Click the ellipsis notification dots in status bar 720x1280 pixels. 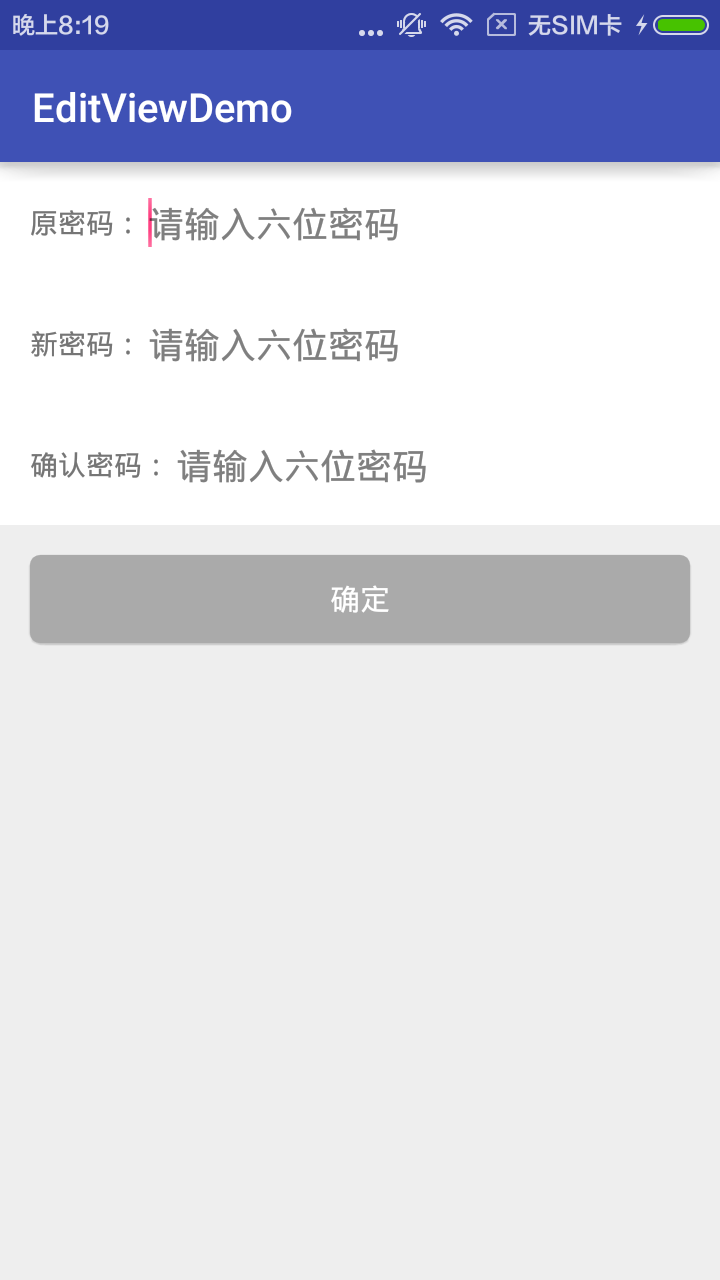(x=370, y=30)
